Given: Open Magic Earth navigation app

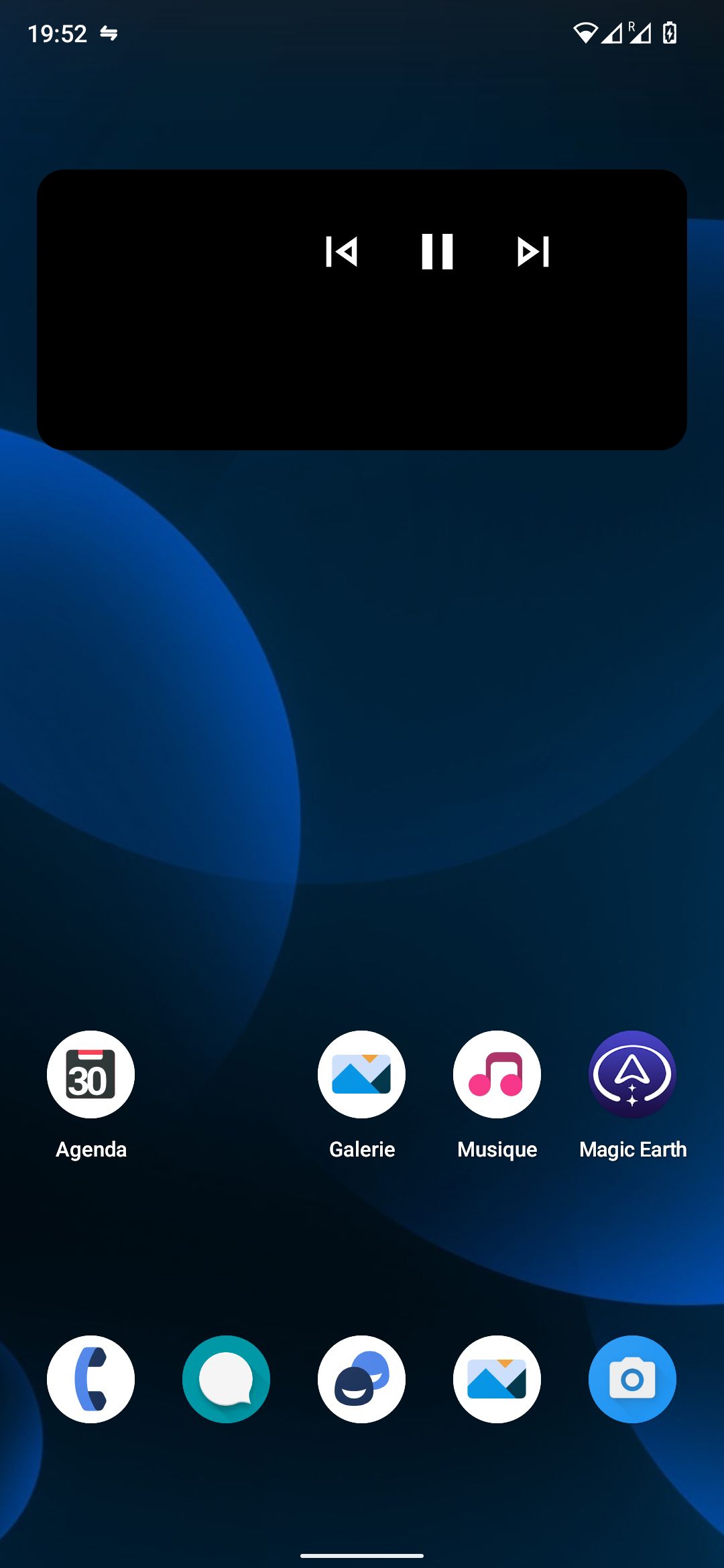Looking at the screenshot, I should pos(632,1074).
